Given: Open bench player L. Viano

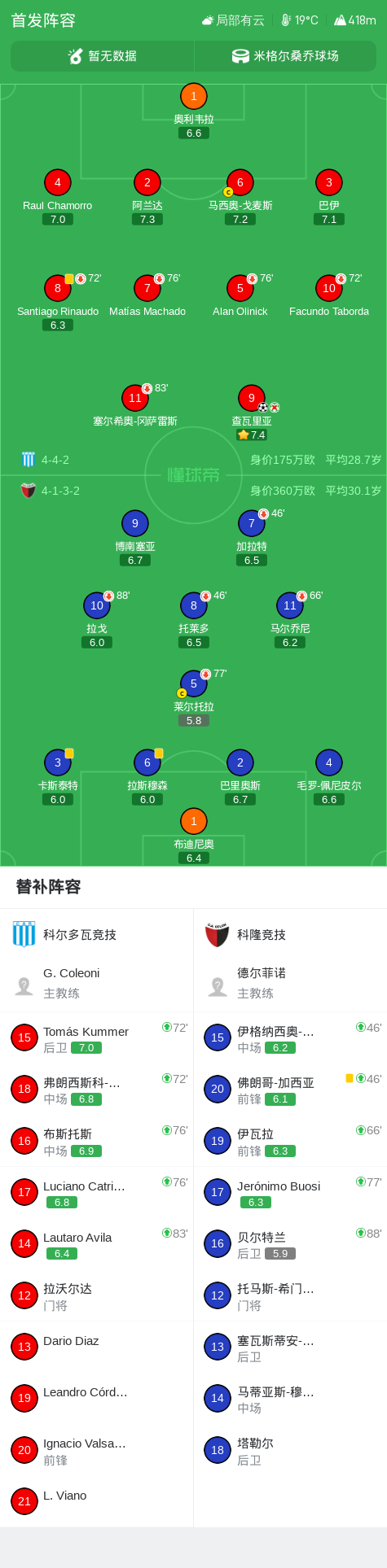Looking at the screenshot, I should (x=96, y=1501).
